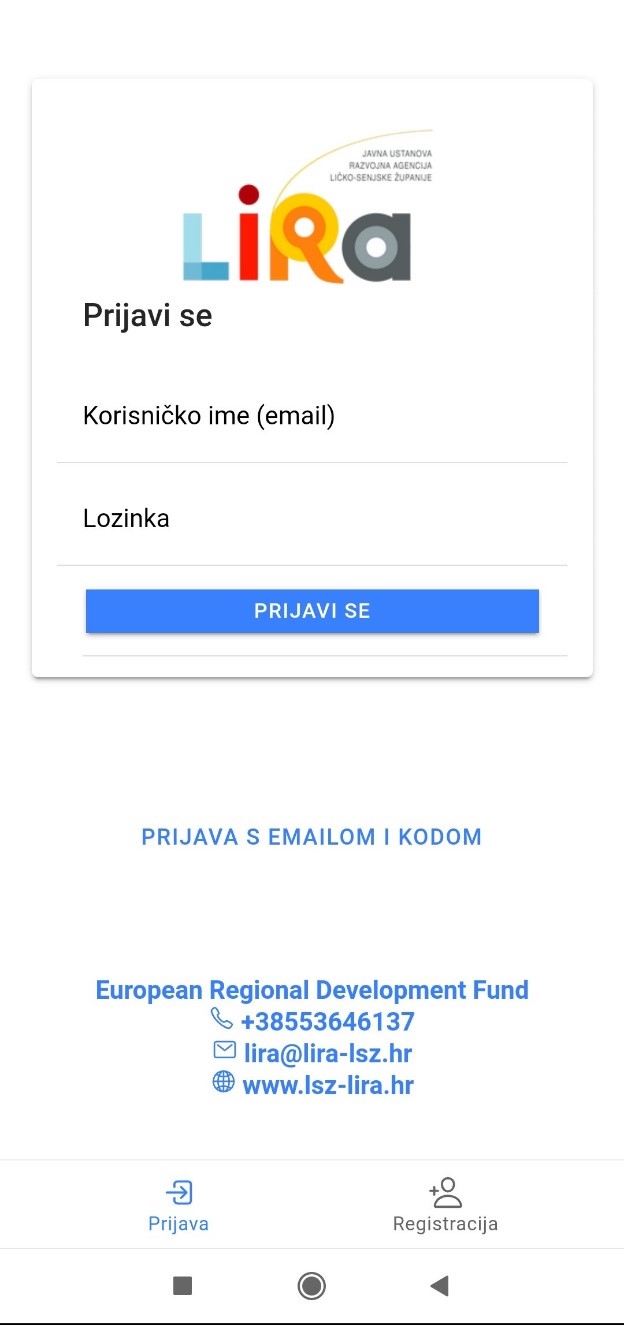Image resolution: width=624 pixels, height=1325 pixels.
Task: Tap the Korisničko ime (email) field
Action: point(312,416)
